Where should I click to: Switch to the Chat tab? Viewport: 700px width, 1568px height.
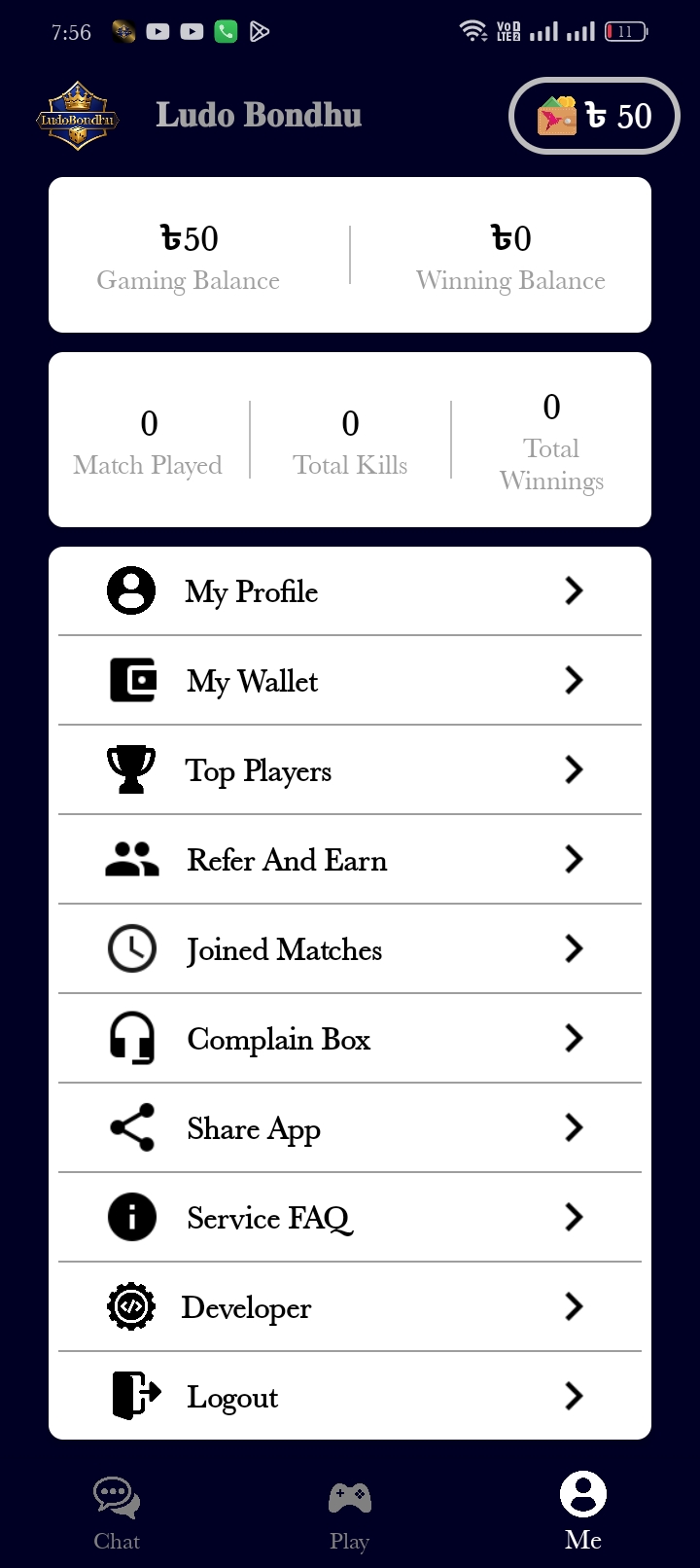(117, 1513)
